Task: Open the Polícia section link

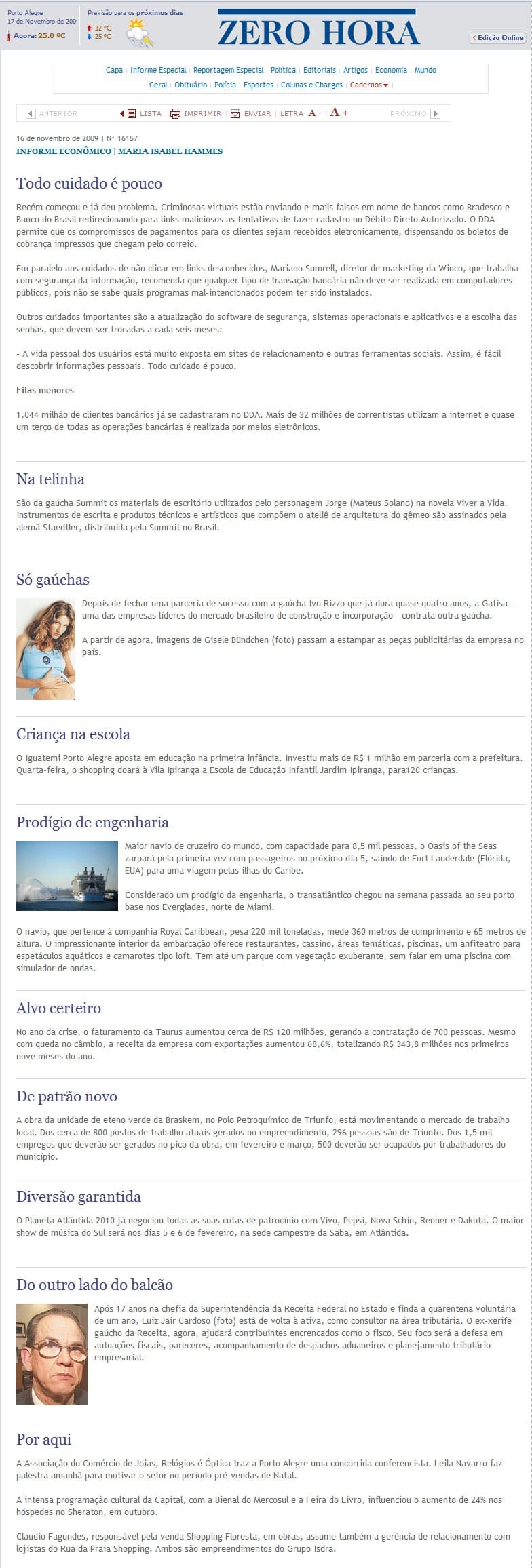Action: pyautogui.click(x=225, y=85)
